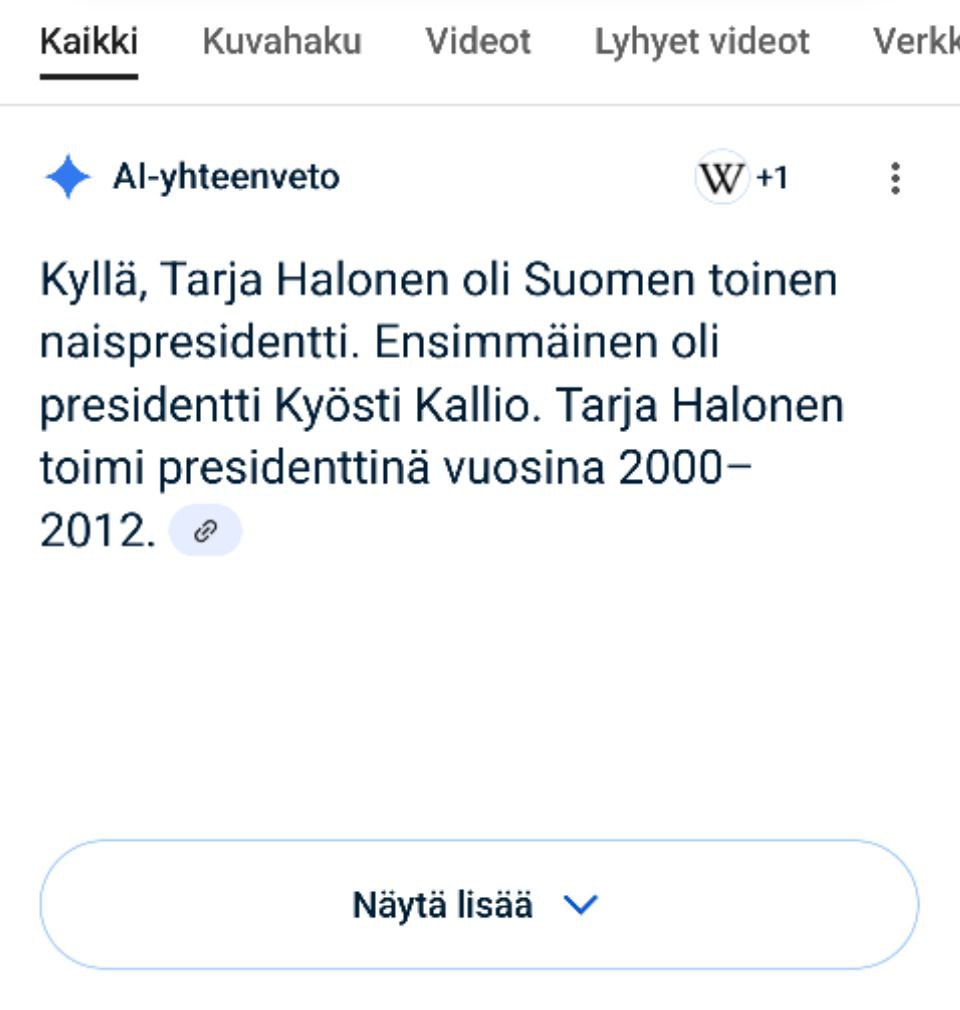View the Wikipedia sources +1 chip
Image resolution: width=960 pixels, height=1010 pixels.
pos(741,179)
